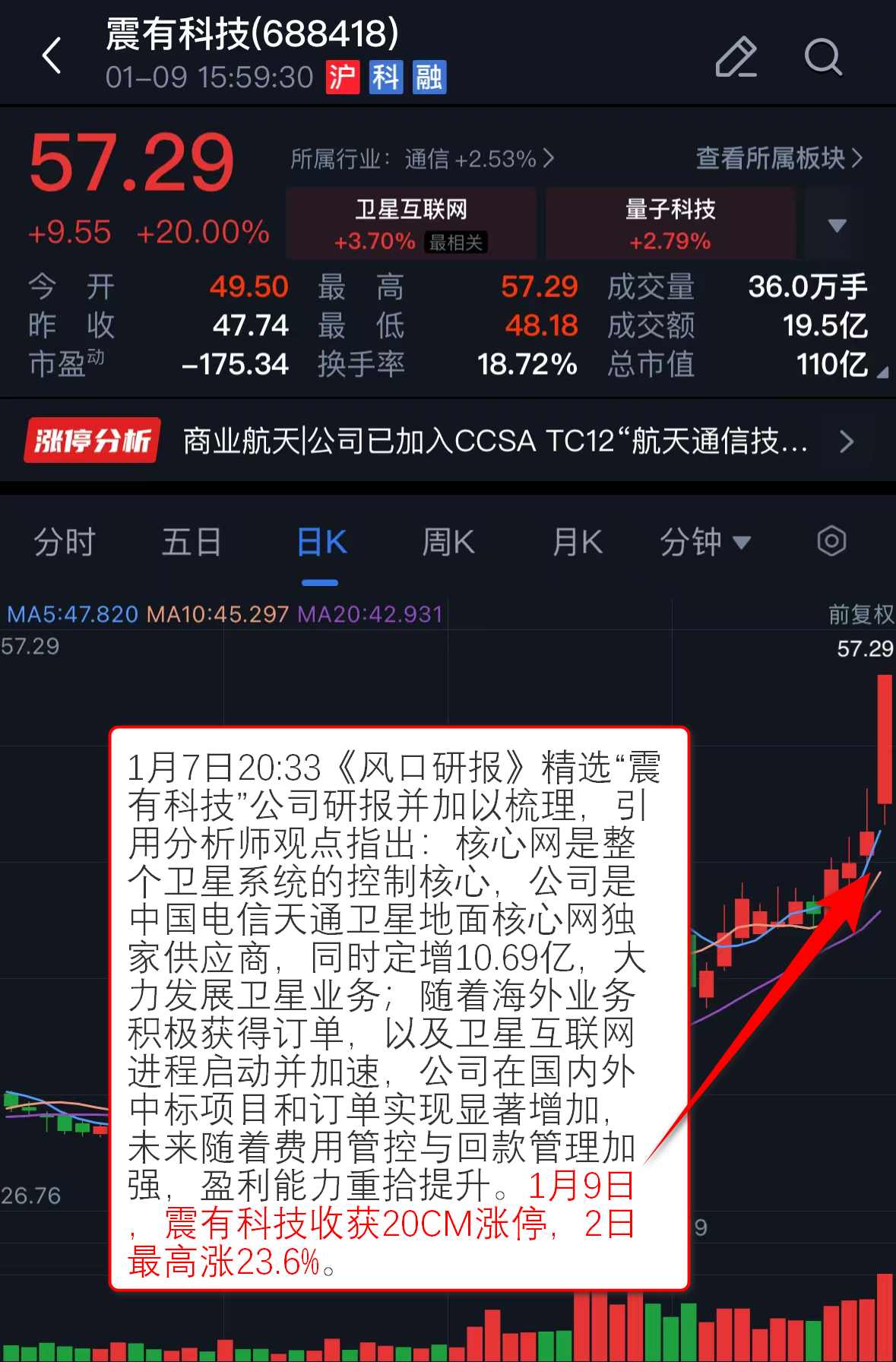This screenshot has height=1362, width=896.
Task: Open the 卫星互联网 concept chip
Action: (411, 224)
